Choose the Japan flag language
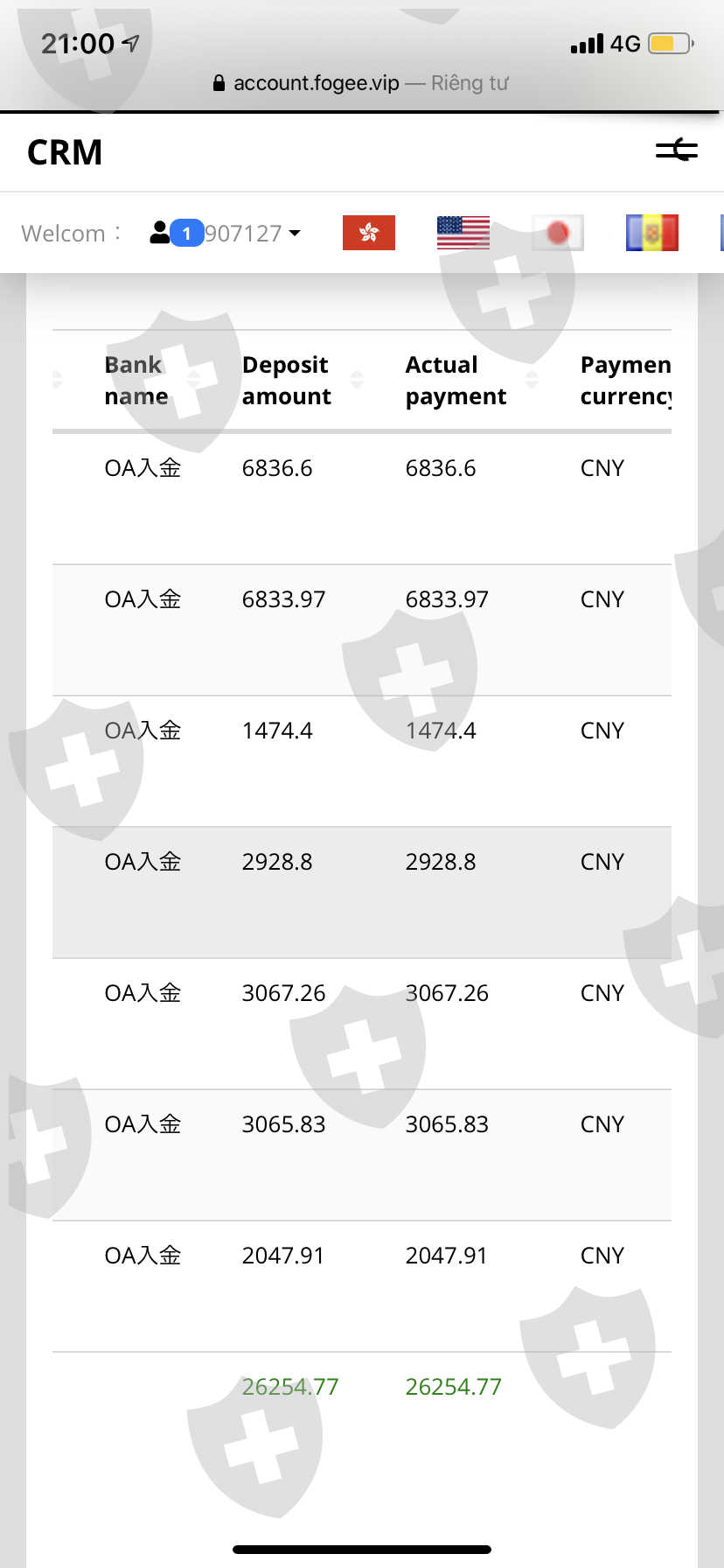This screenshot has width=724, height=1568. coord(558,233)
